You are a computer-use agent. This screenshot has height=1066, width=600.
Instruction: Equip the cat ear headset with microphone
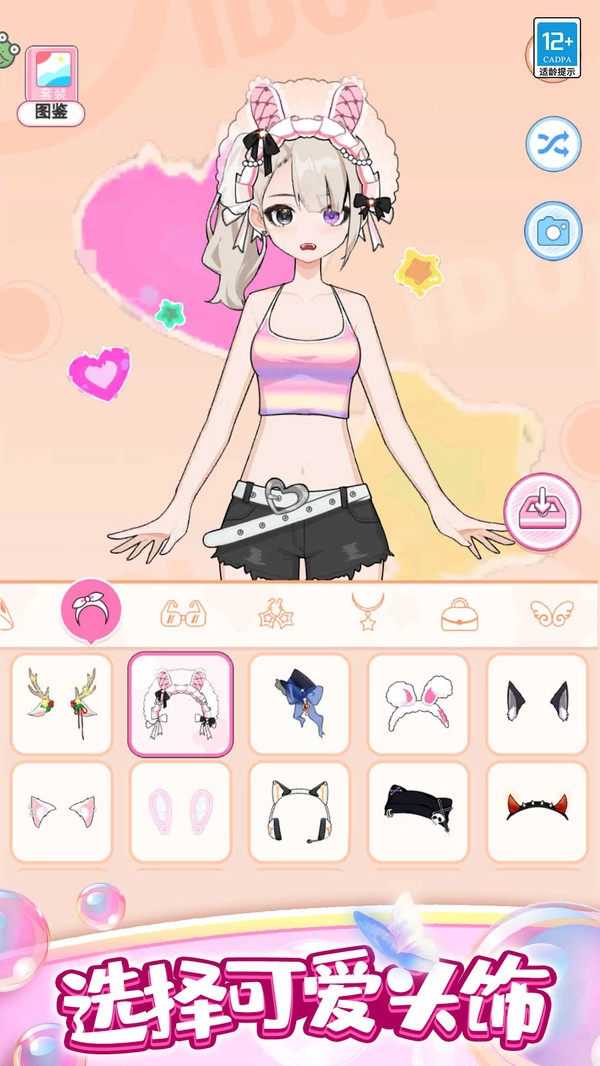(x=299, y=811)
